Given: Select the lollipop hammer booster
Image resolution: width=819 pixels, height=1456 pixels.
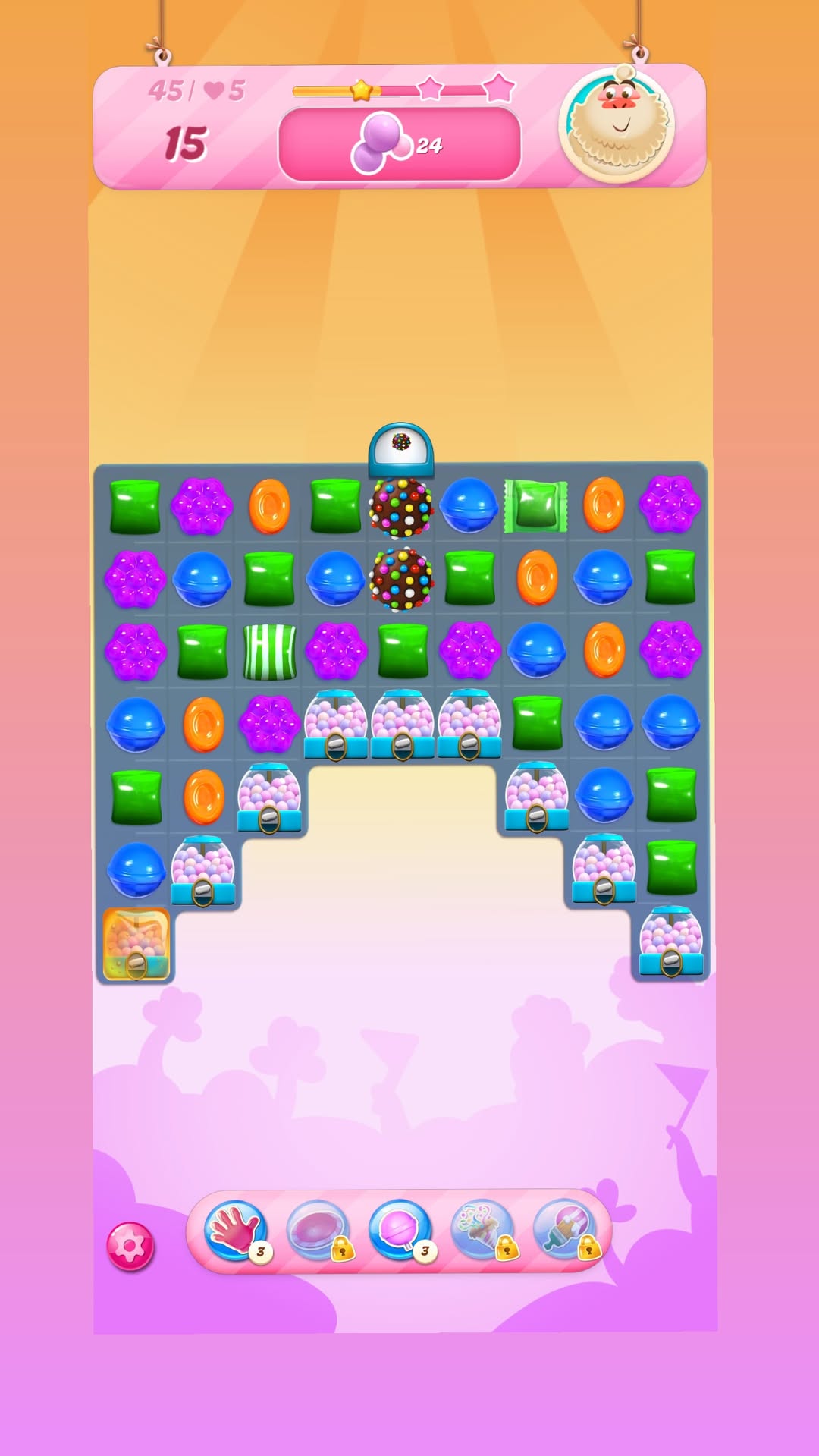Looking at the screenshot, I should tap(400, 1231).
